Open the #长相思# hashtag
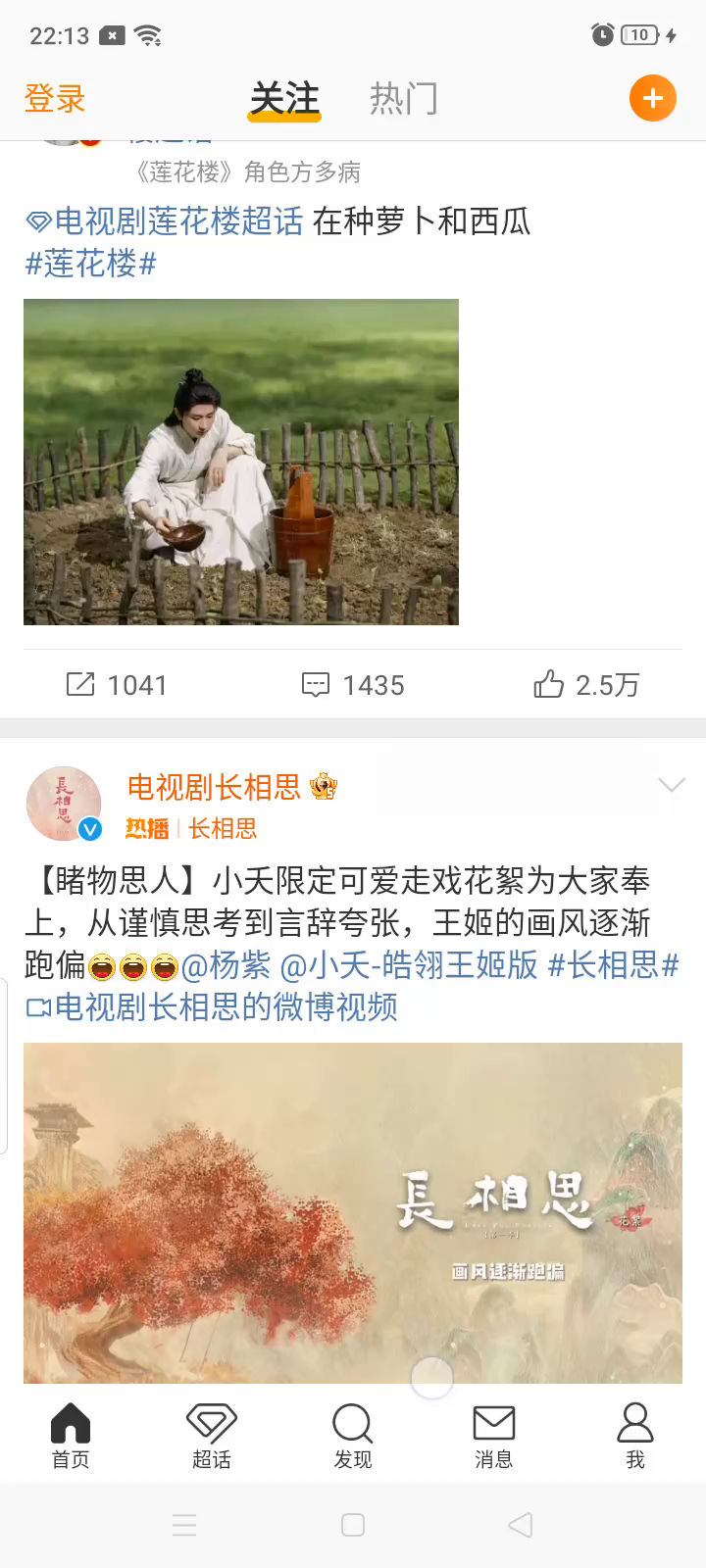The height and width of the screenshot is (1568, 706). 613,965
